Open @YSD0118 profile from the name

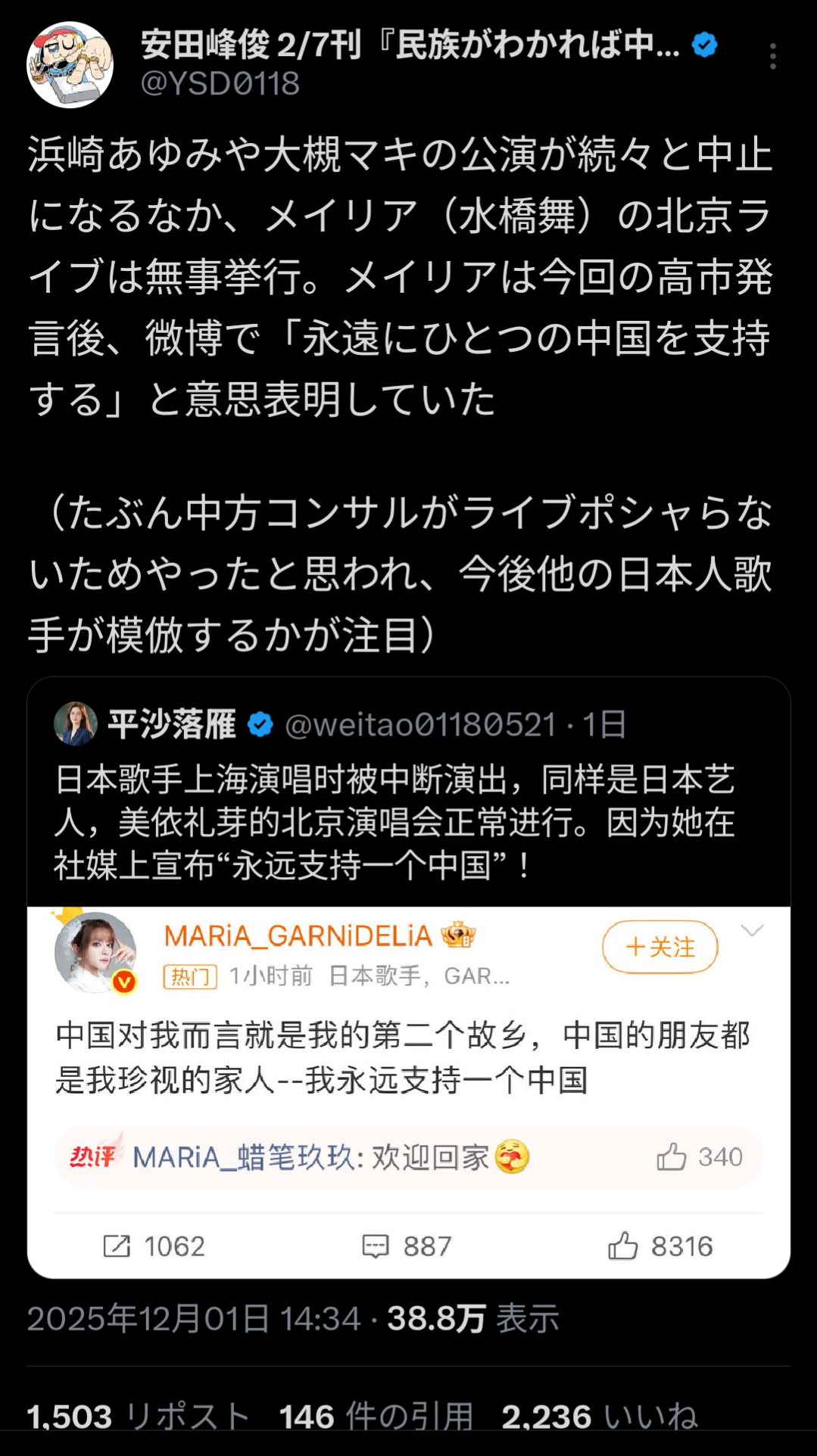coord(409,45)
